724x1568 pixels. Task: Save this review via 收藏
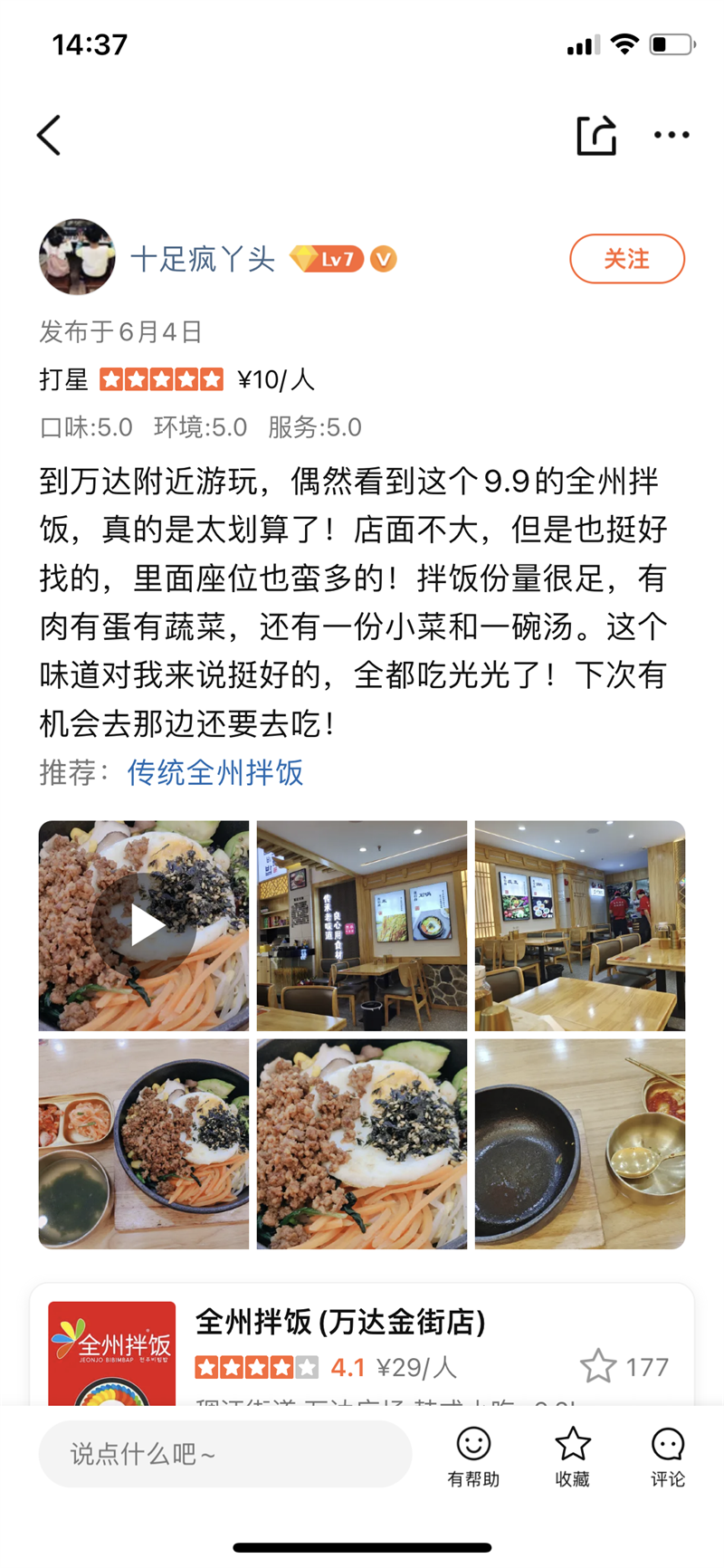(572, 1456)
